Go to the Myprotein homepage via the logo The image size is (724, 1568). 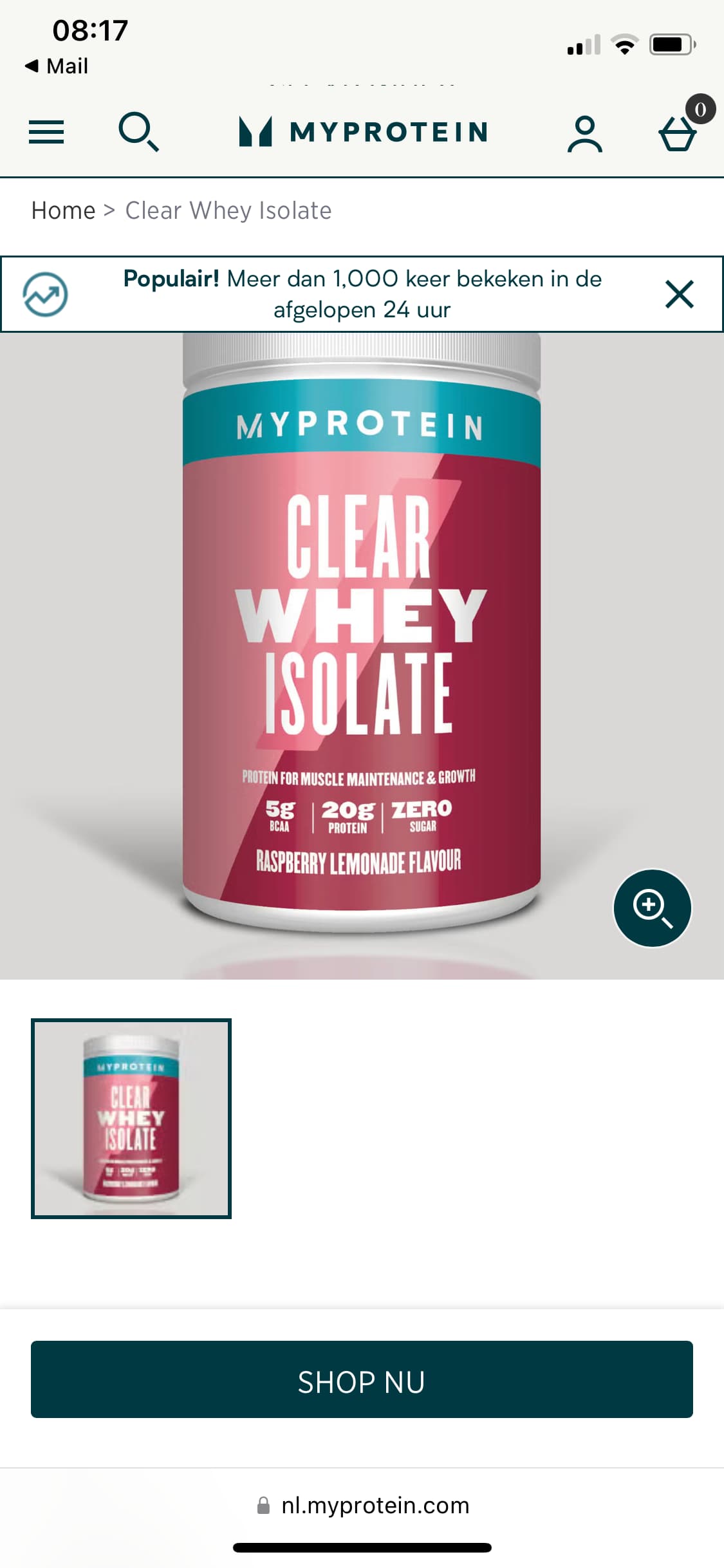click(363, 131)
